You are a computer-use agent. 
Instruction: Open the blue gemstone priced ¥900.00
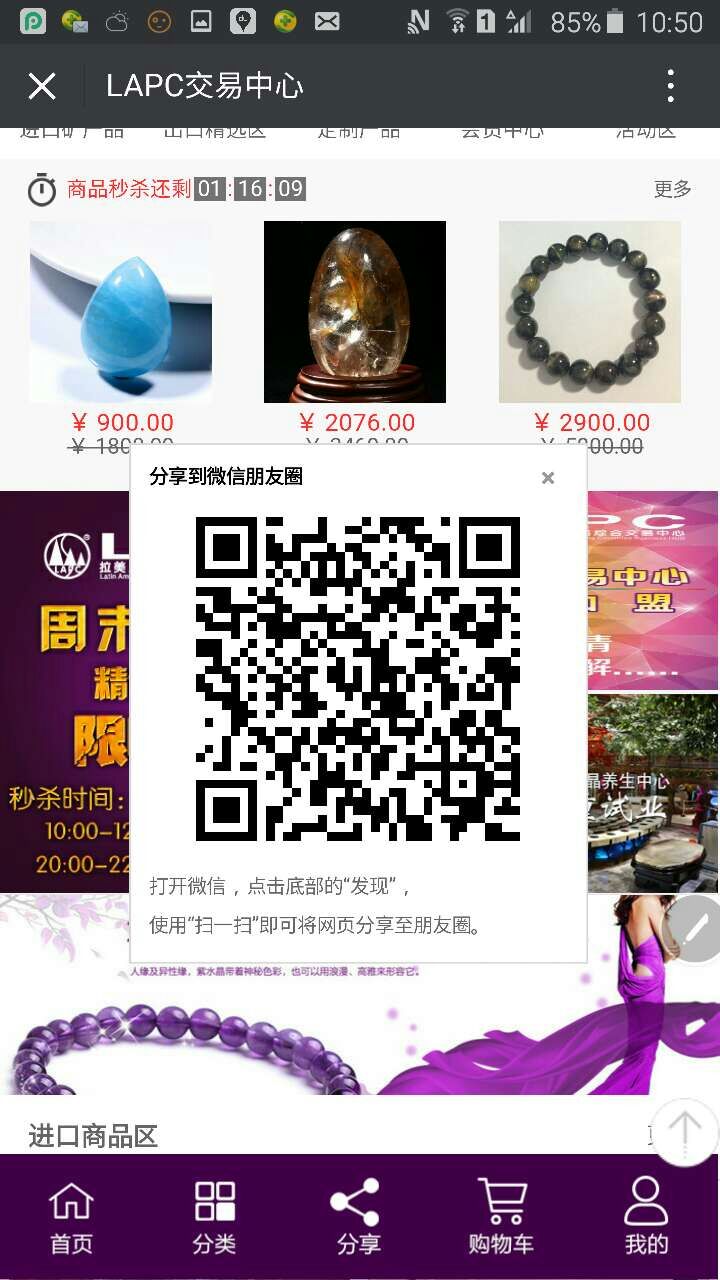point(121,312)
